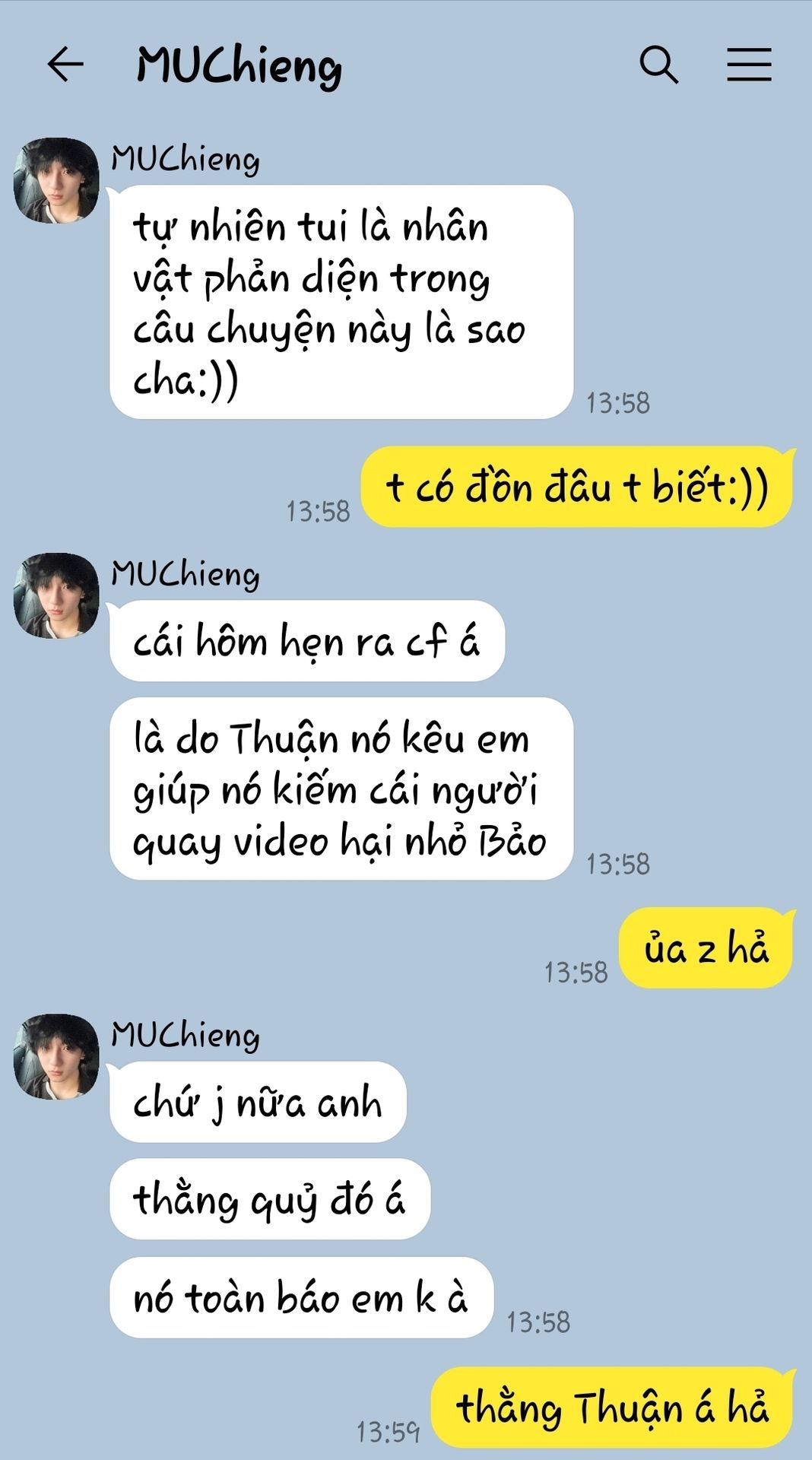
Task: Go back from MUChieng chat
Action: [x=65, y=64]
